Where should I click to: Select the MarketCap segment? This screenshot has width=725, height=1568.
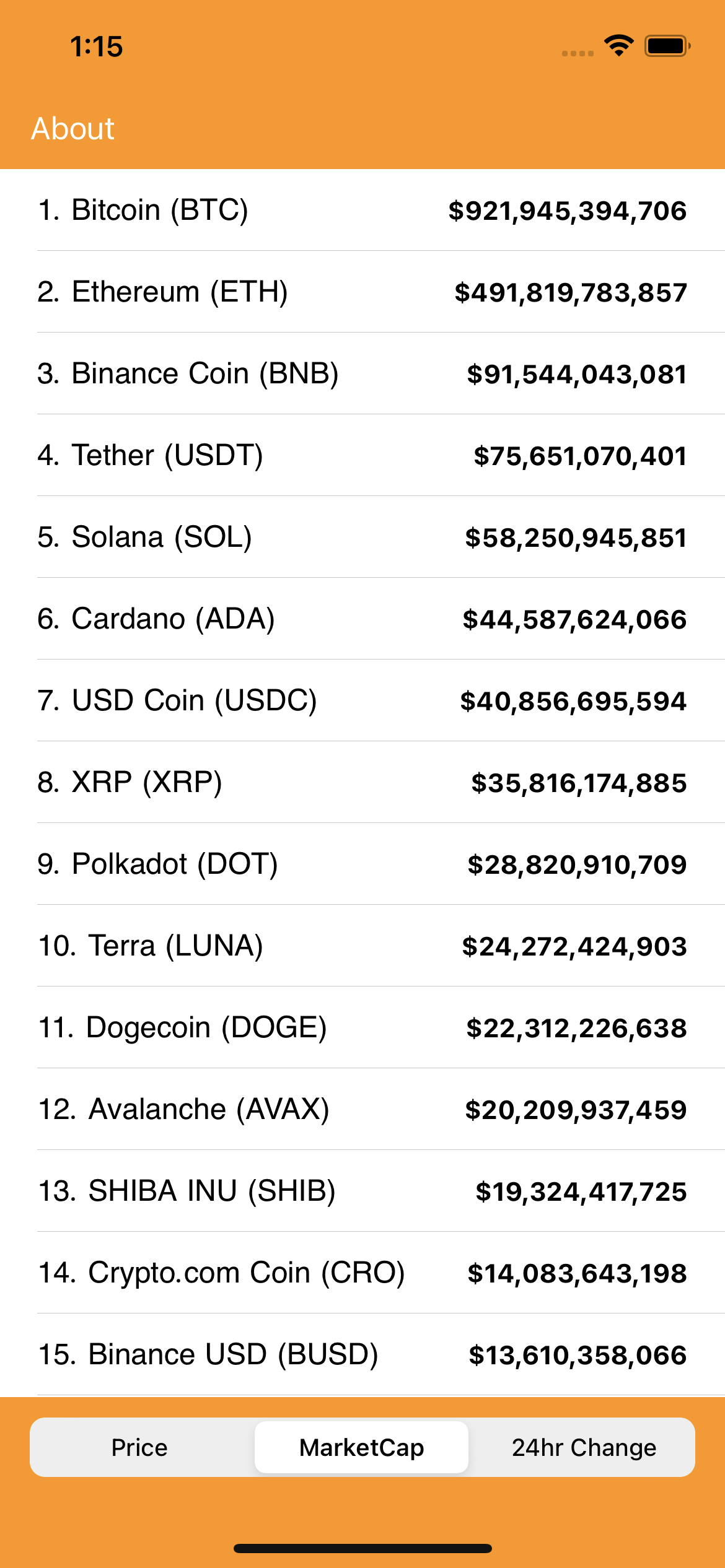tap(361, 1447)
